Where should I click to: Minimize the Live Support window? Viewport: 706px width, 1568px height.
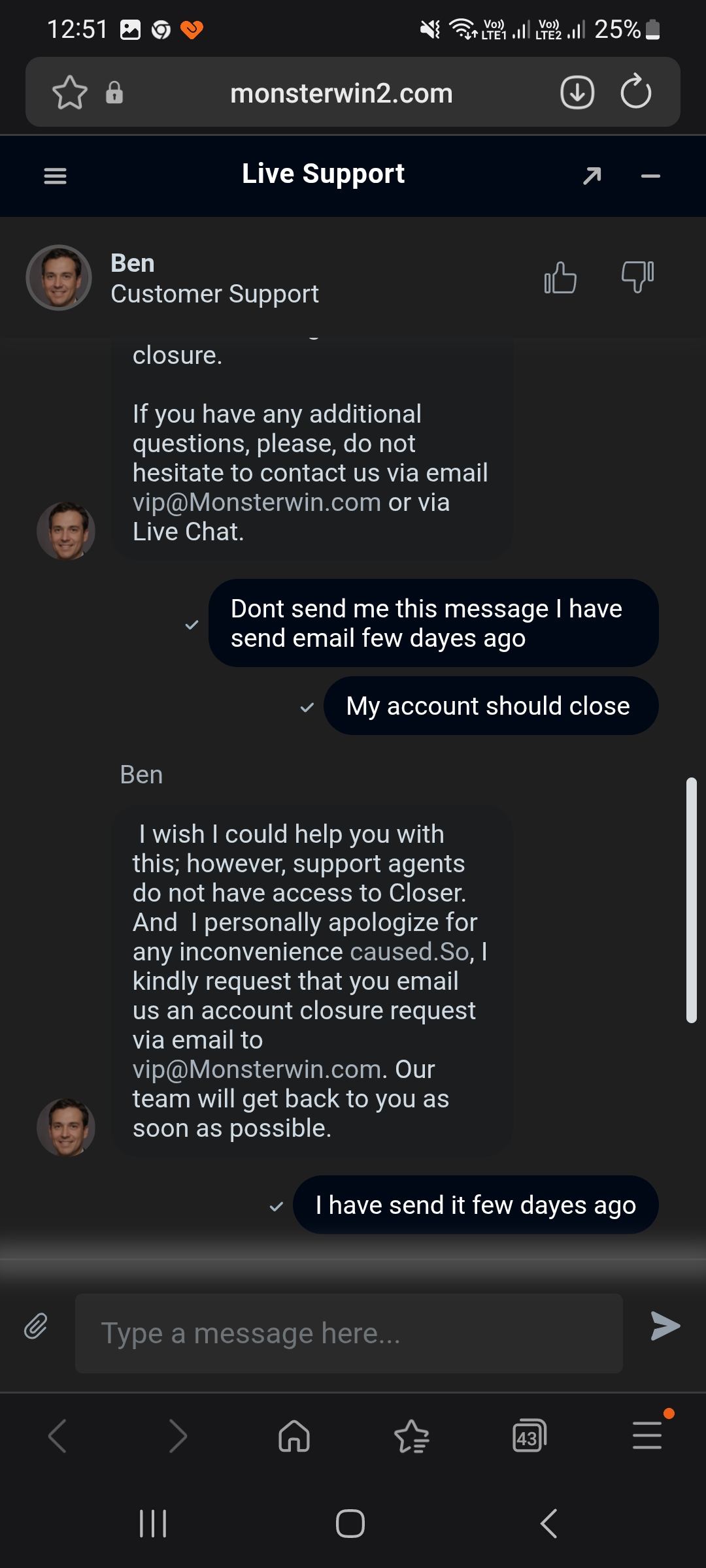(x=650, y=176)
